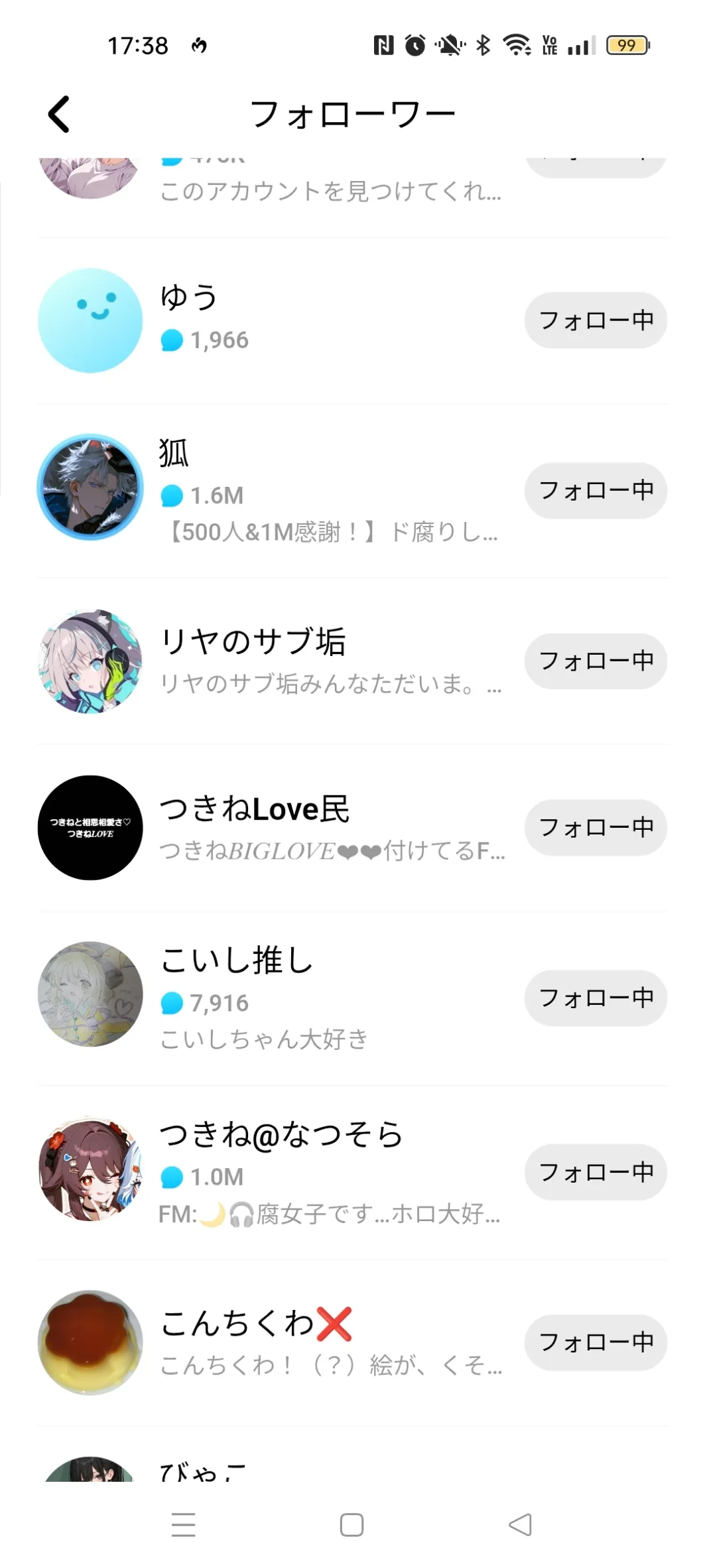Toggle フォロー中 for つきねLove民
Screen dimensions: 705x1568
tap(595, 827)
